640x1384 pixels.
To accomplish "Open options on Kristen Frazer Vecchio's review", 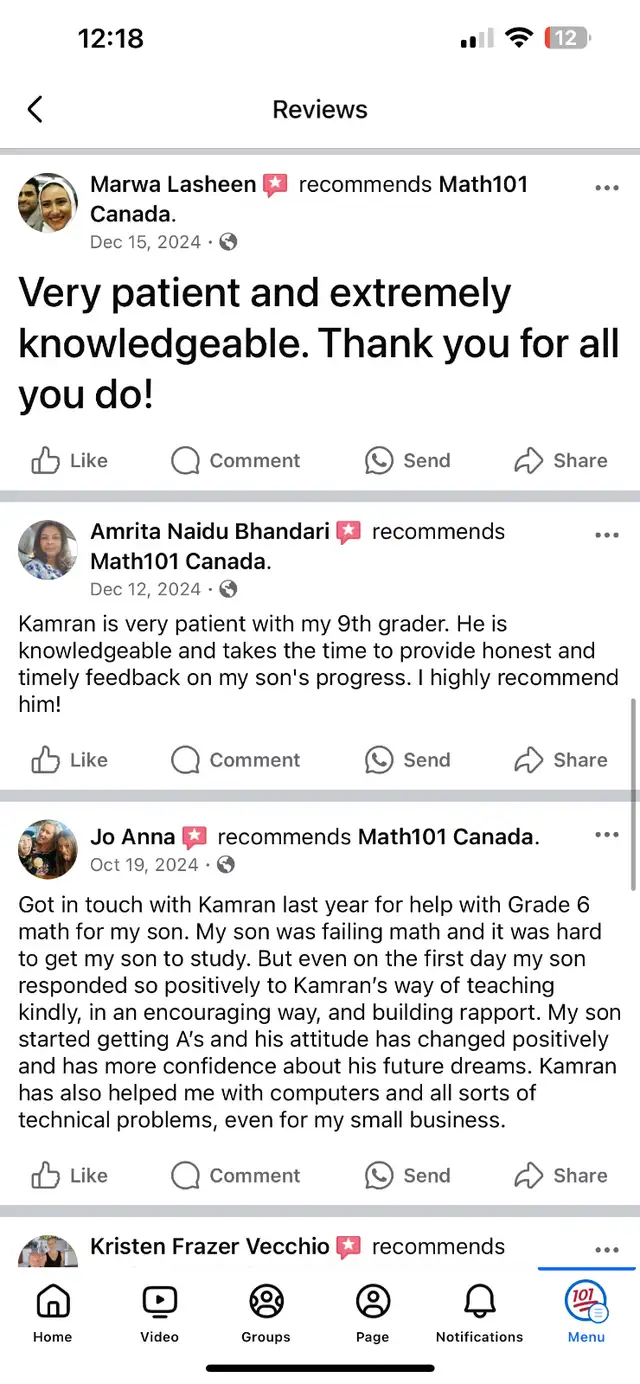I will [x=606, y=1250].
